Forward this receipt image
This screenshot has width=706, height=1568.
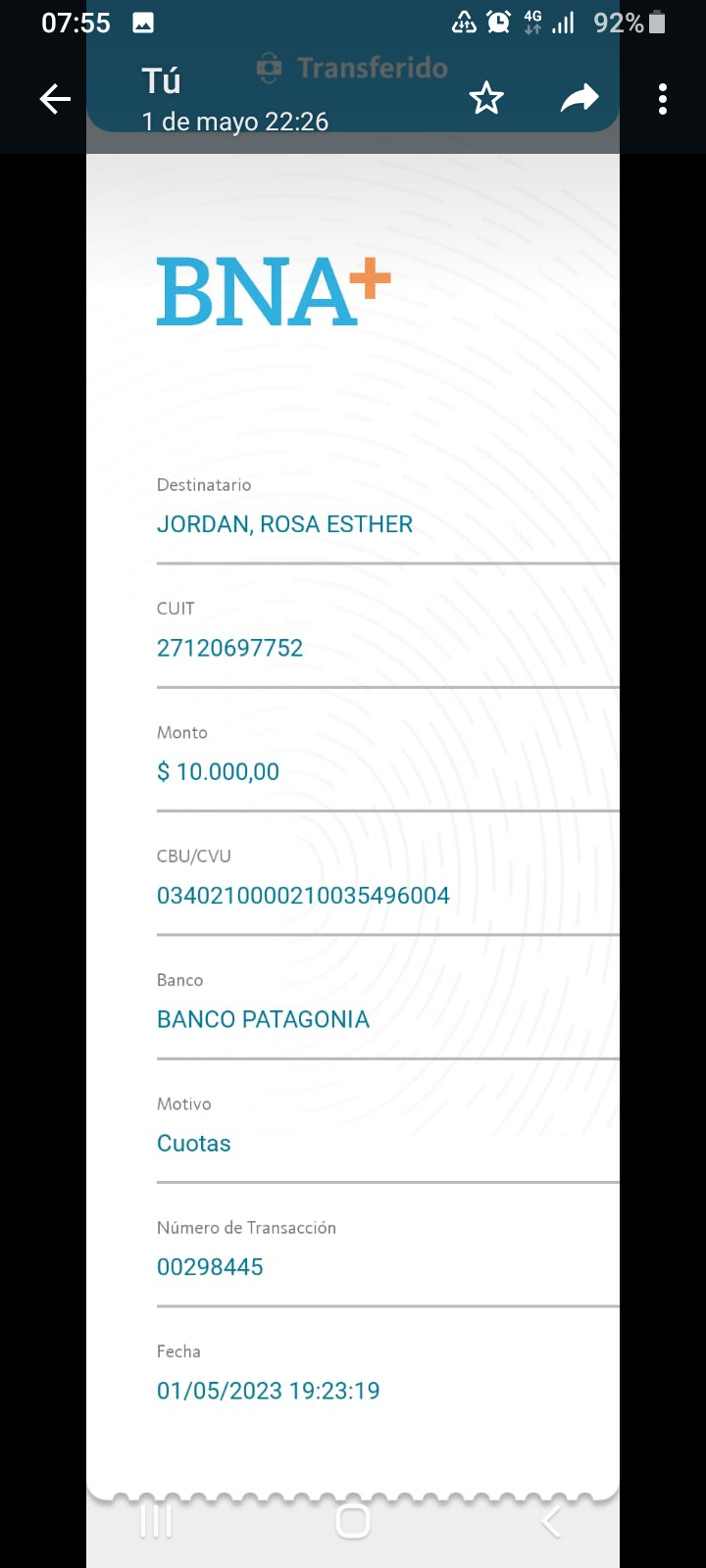coord(580,99)
